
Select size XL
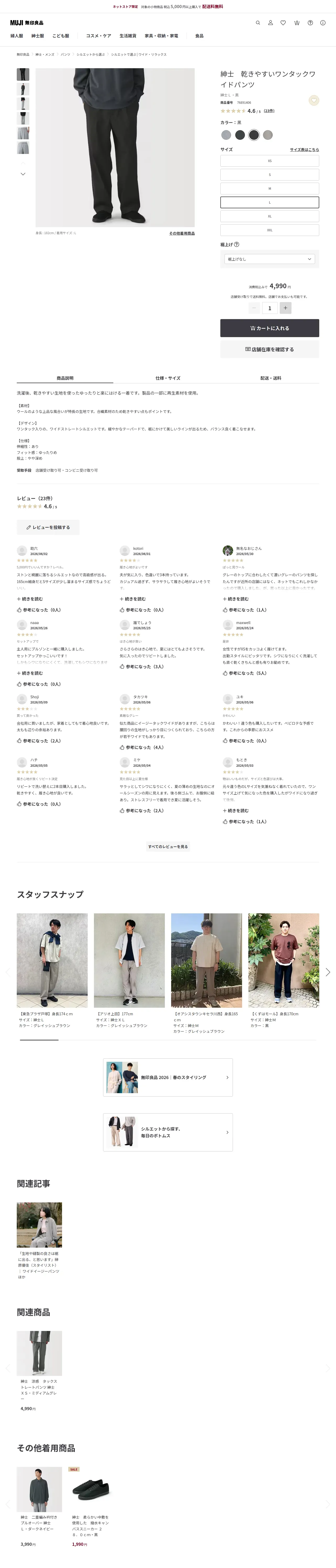[x=270, y=216]
